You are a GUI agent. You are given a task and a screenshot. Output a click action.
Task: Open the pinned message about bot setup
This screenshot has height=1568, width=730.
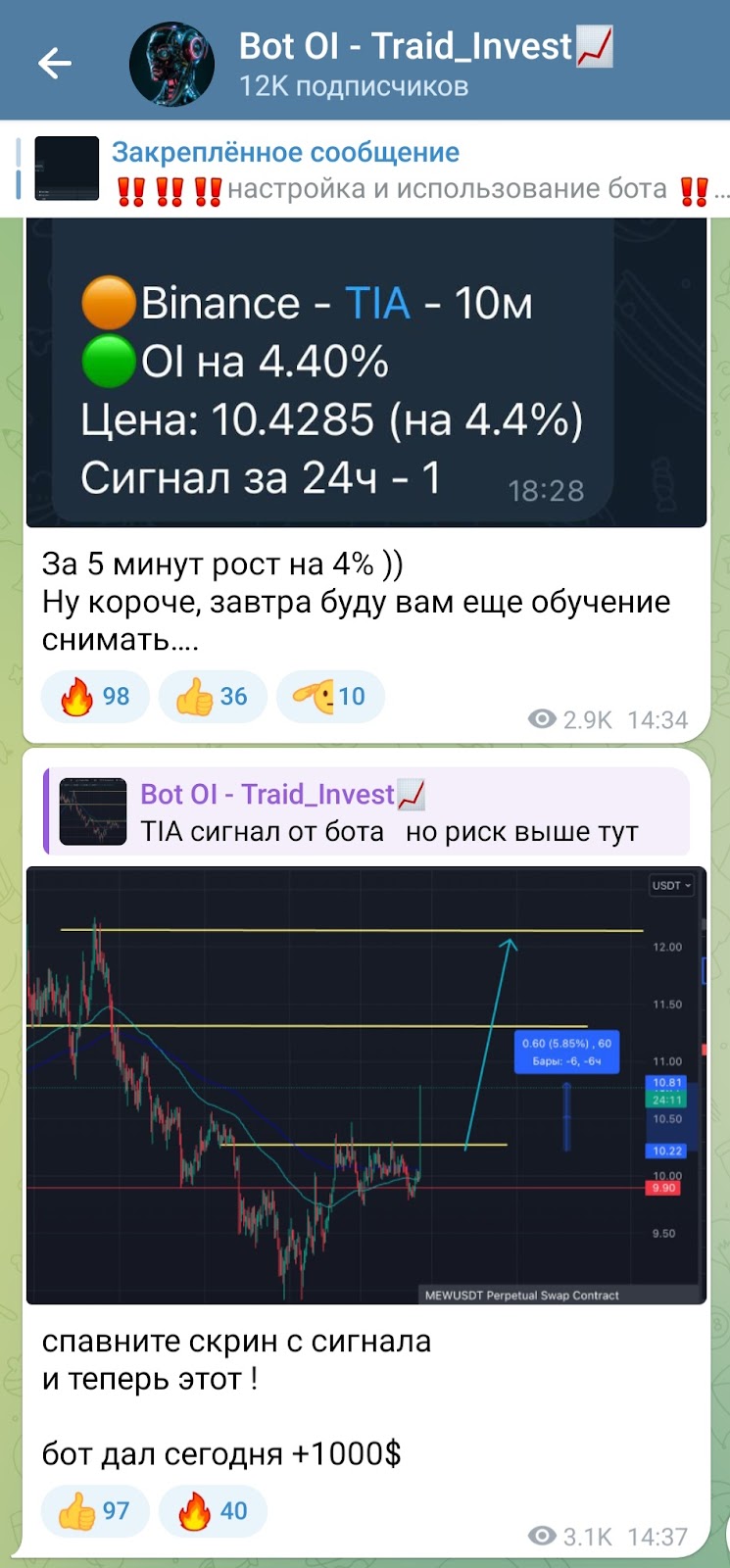click(392, 170)
